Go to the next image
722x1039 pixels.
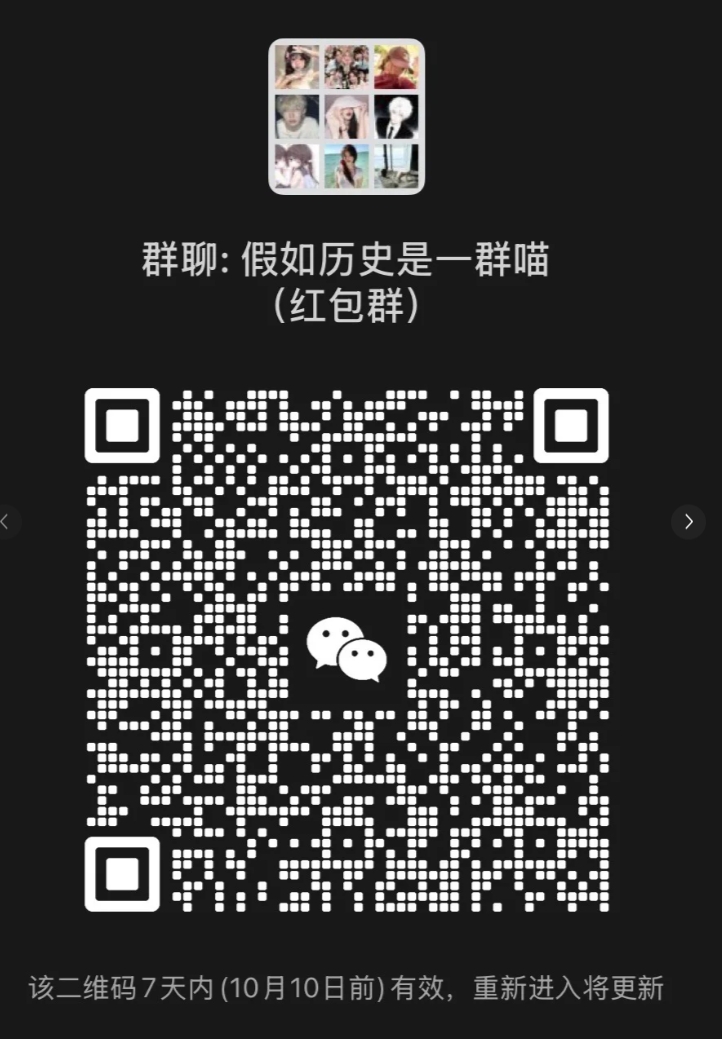point(688,521)
